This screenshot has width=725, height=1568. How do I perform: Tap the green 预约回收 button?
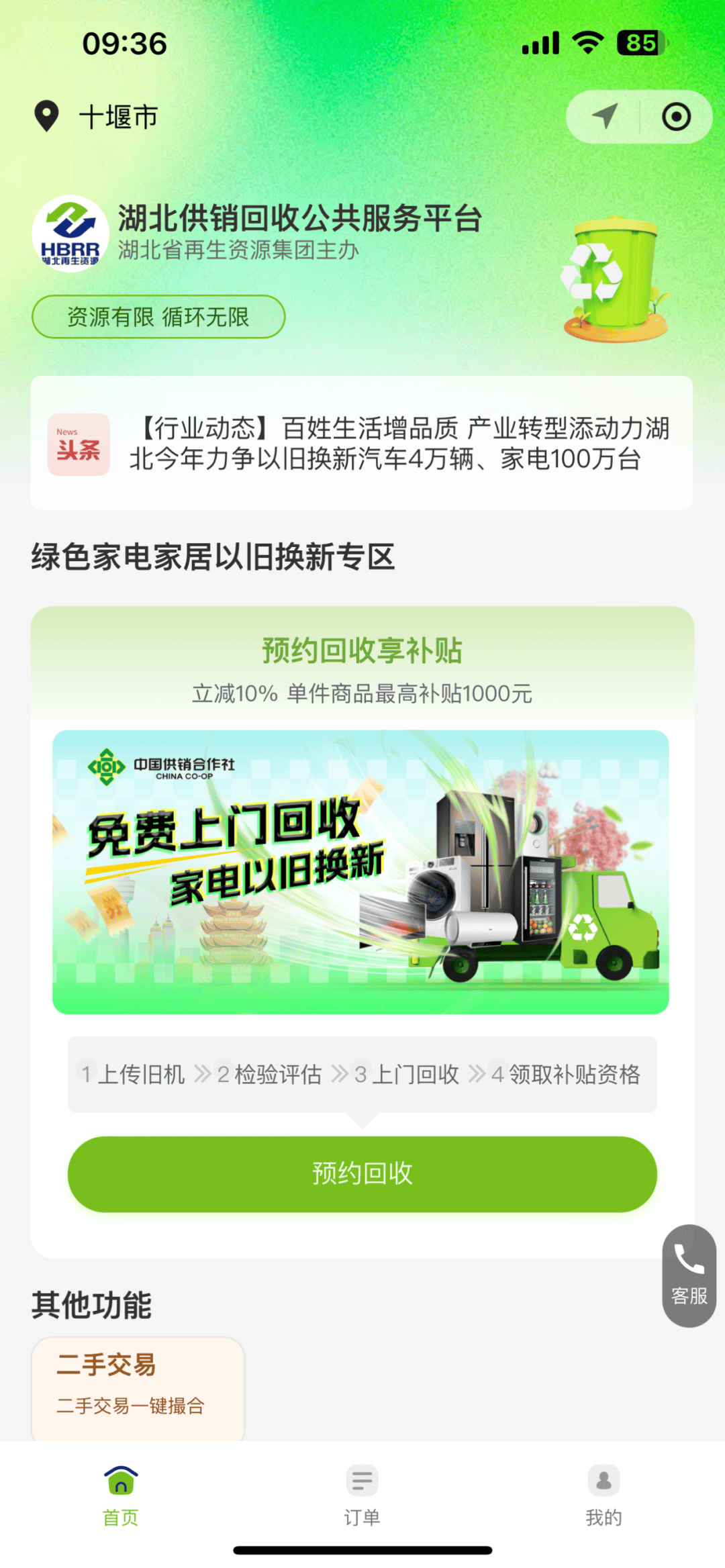[362, 1173]
